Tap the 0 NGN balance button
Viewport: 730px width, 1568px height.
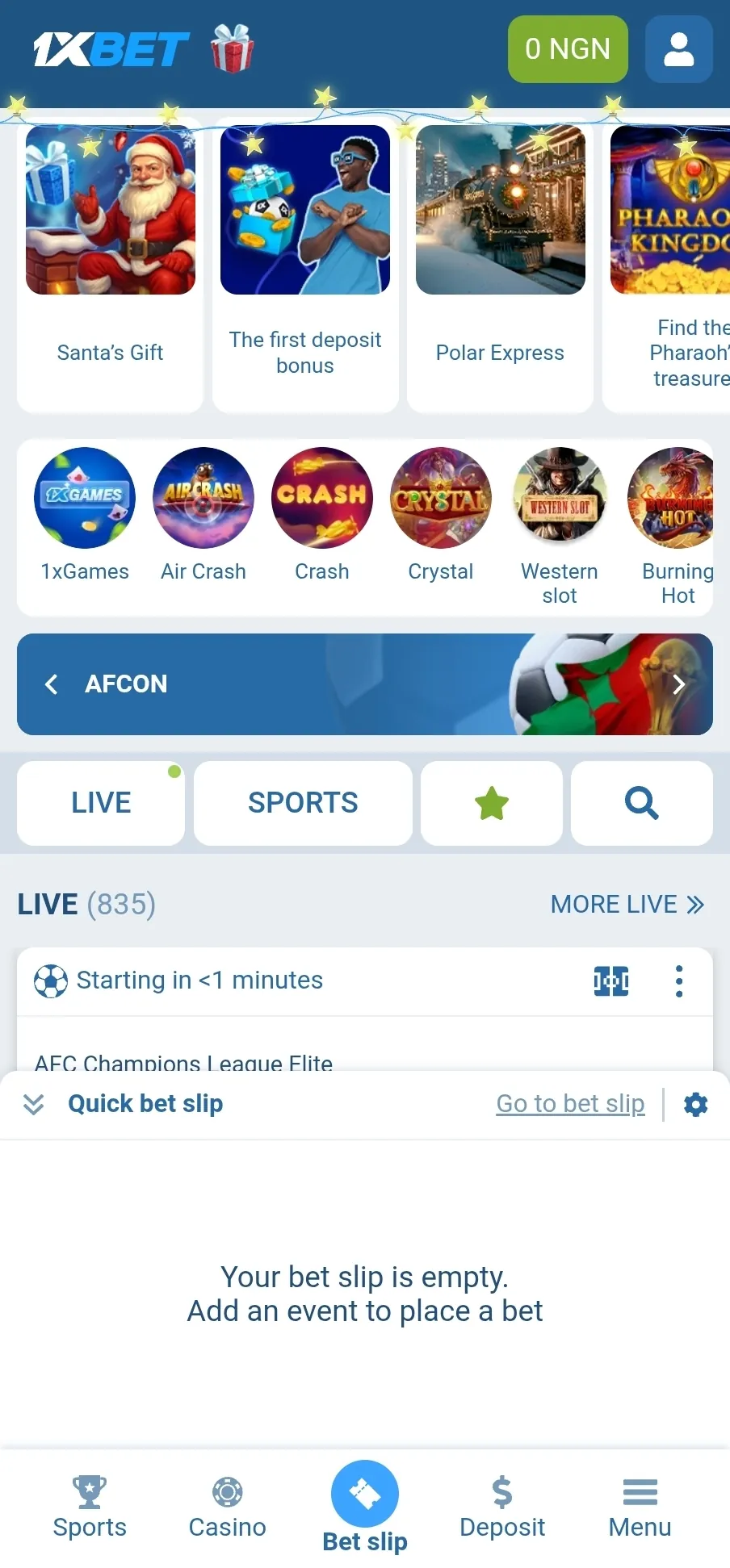tap(568, 49)
